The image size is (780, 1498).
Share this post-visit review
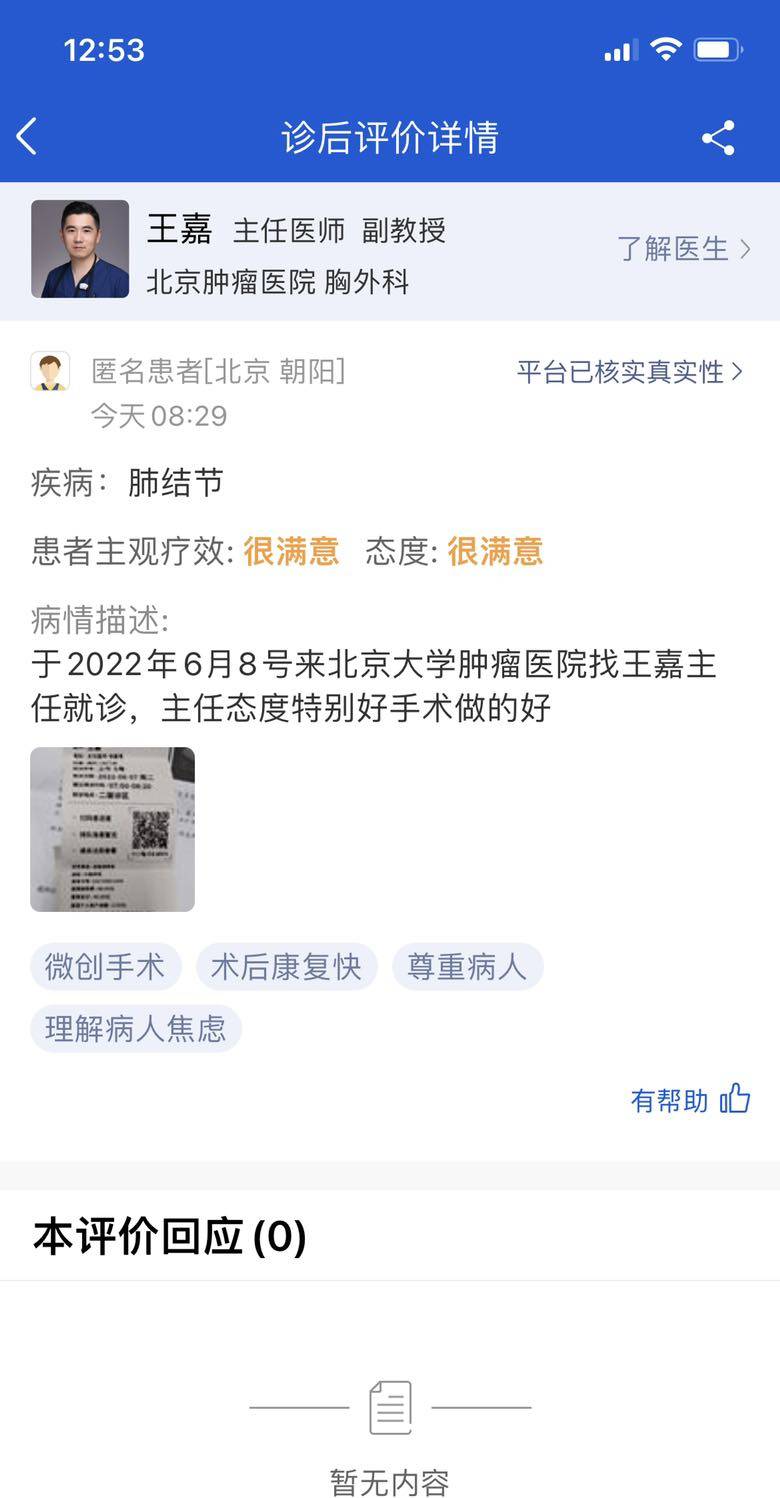[x=718, y=138]
